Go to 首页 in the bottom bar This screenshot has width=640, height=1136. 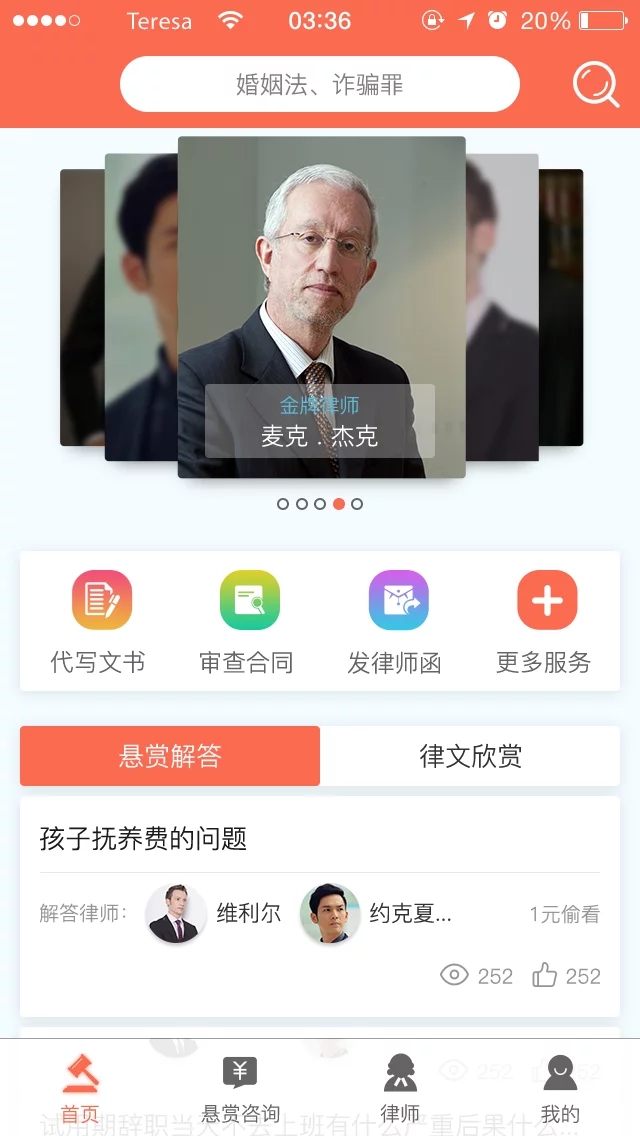(80, 1090)
